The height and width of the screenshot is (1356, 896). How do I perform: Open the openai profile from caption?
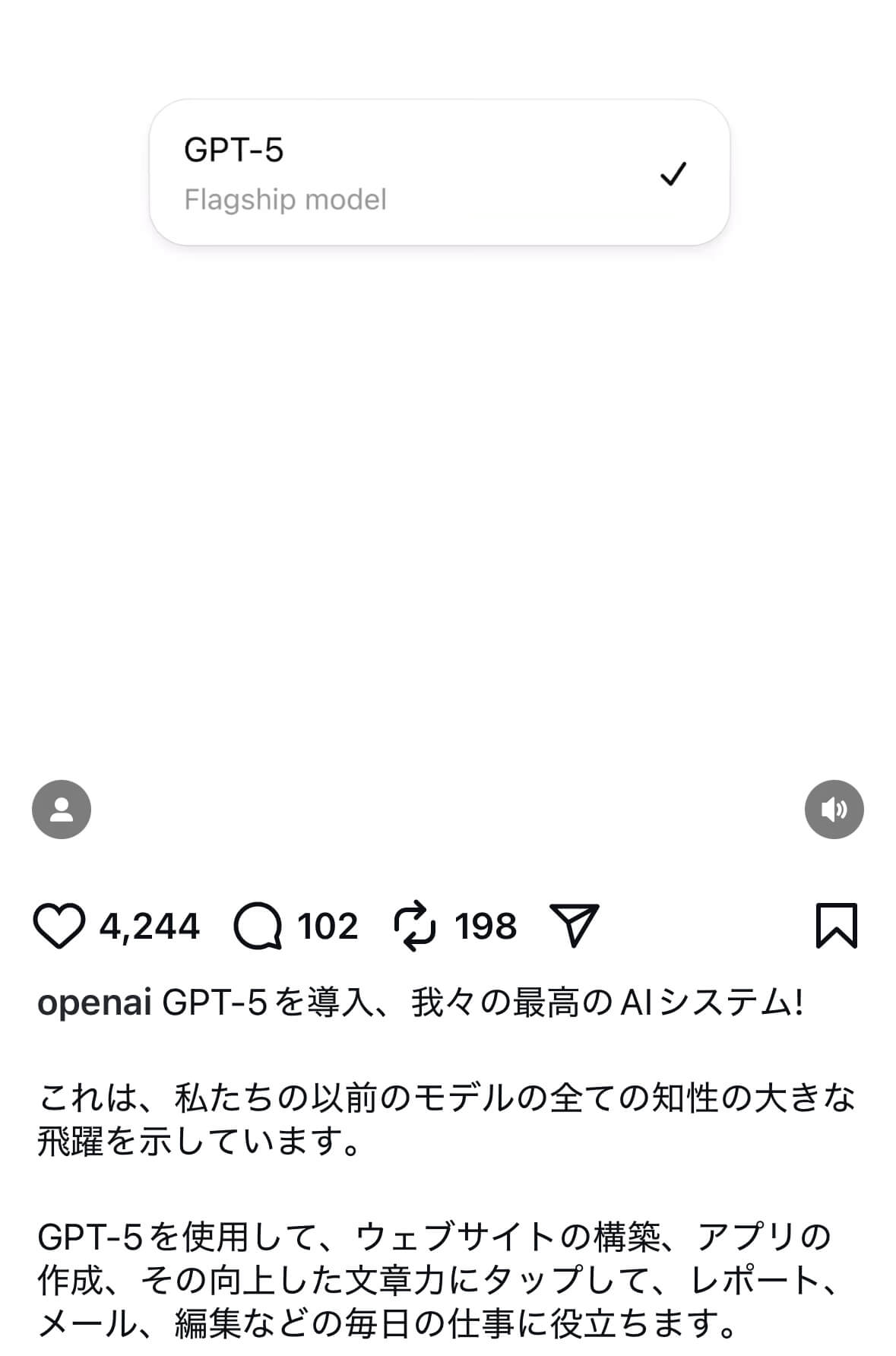click(94, 1003)
